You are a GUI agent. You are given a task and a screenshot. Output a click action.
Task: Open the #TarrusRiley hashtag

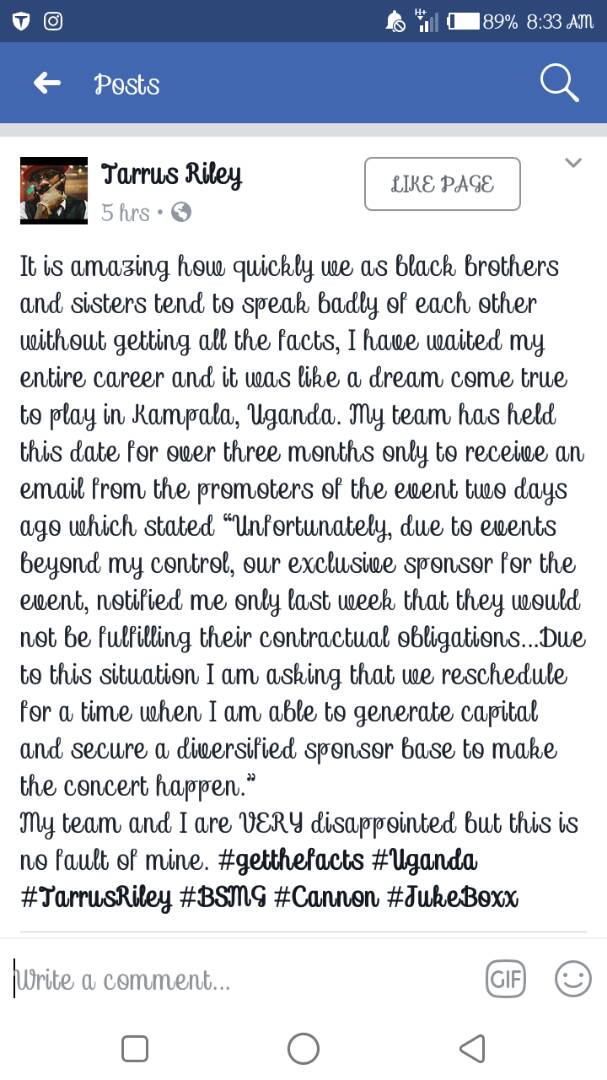(x=96, y=897)
